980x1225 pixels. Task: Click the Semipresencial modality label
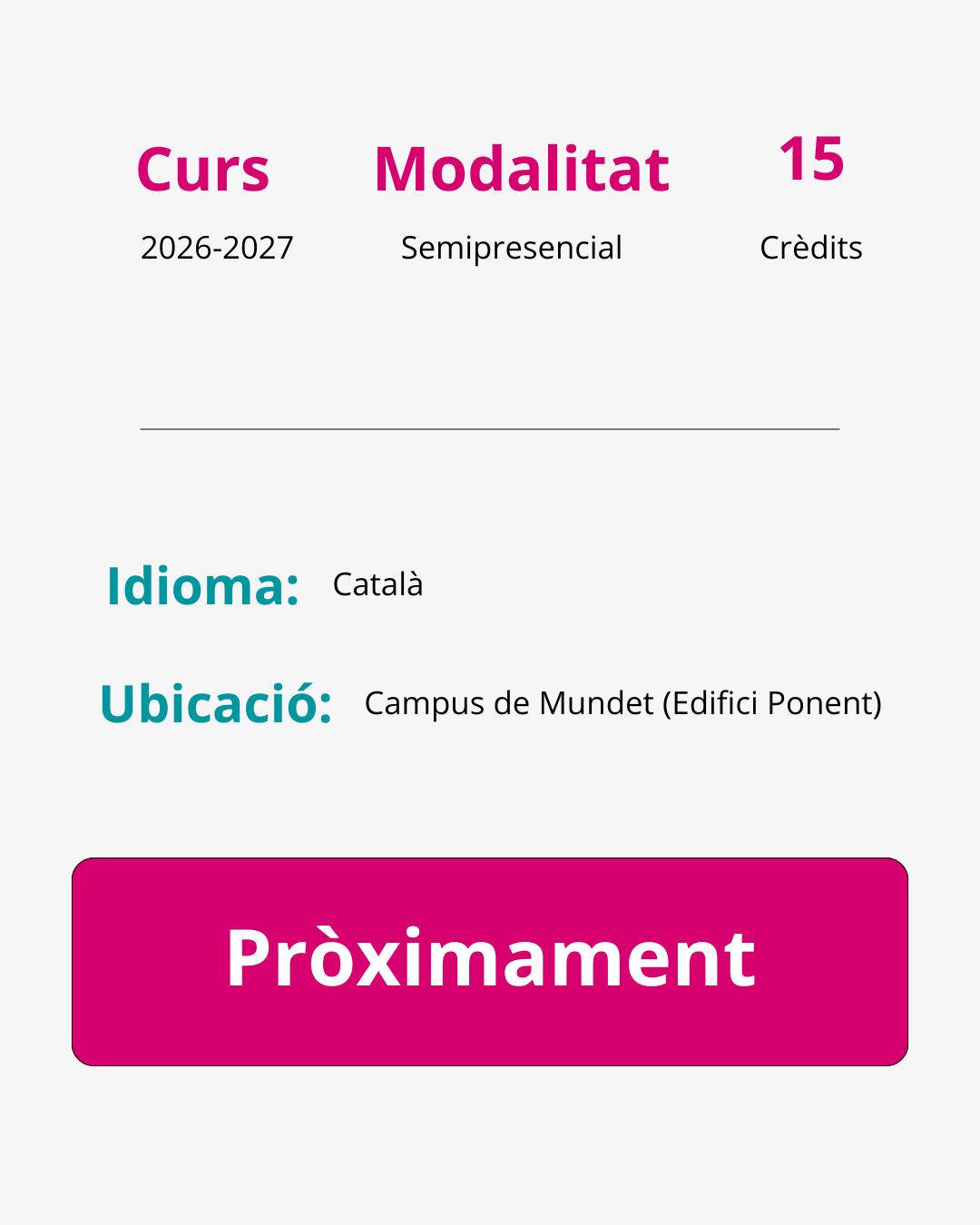pyautogui.click(x=512, y=247)
